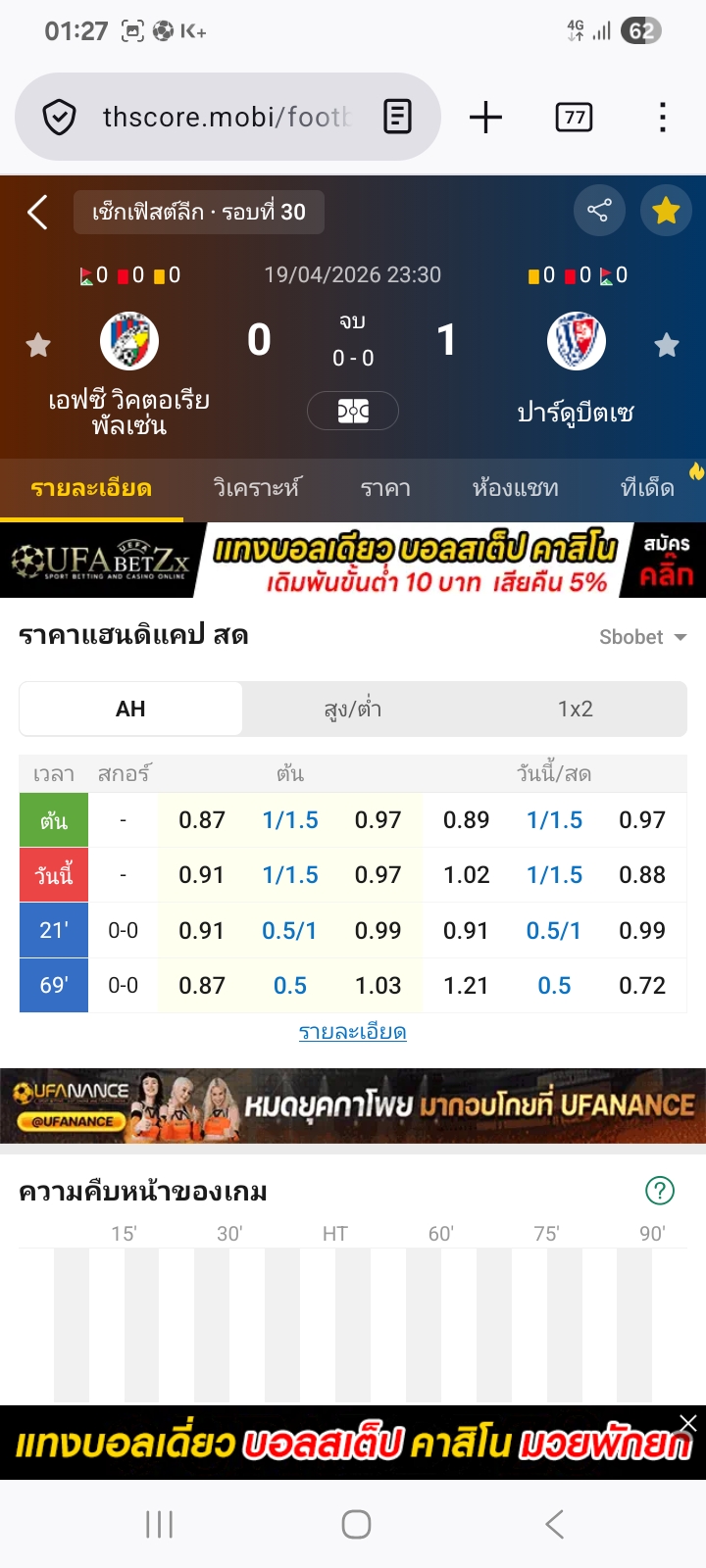
Task: Select the 1x2 odds segment
Action: (576, 709)
